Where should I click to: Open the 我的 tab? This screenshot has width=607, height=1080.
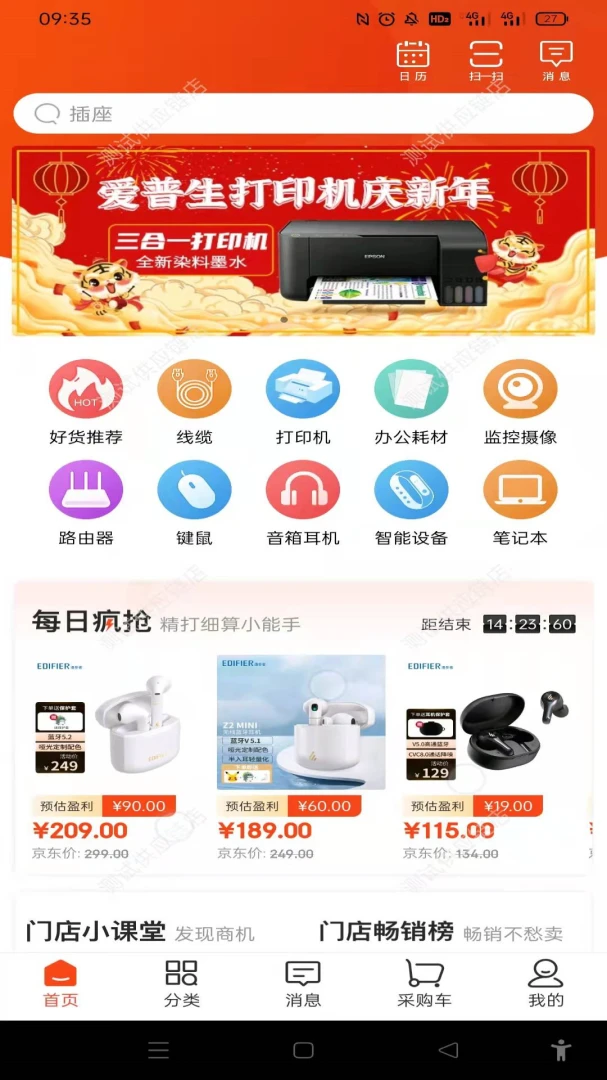(x=545, y=984)
